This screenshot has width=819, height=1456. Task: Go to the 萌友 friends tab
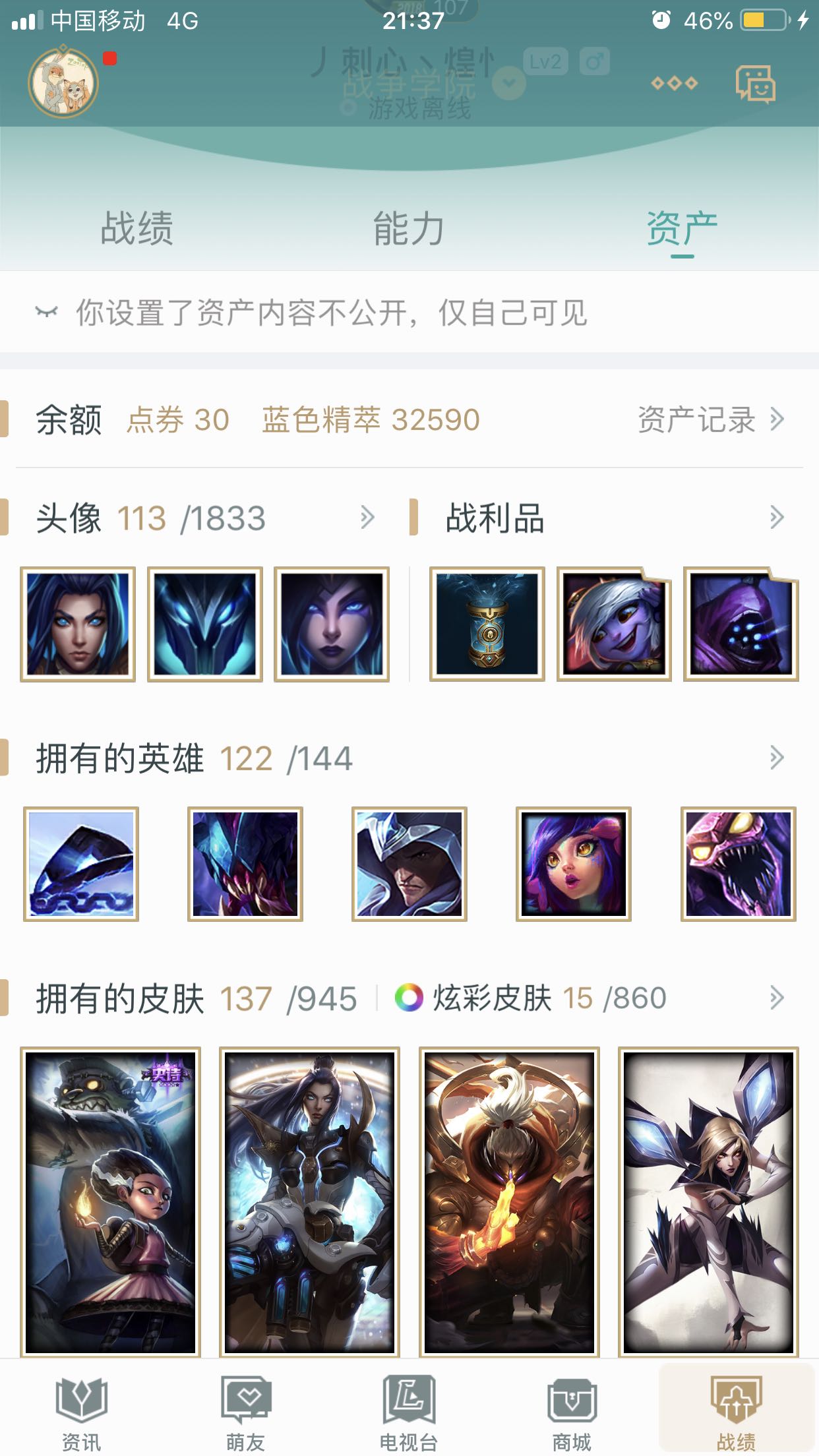(245, 1412)
